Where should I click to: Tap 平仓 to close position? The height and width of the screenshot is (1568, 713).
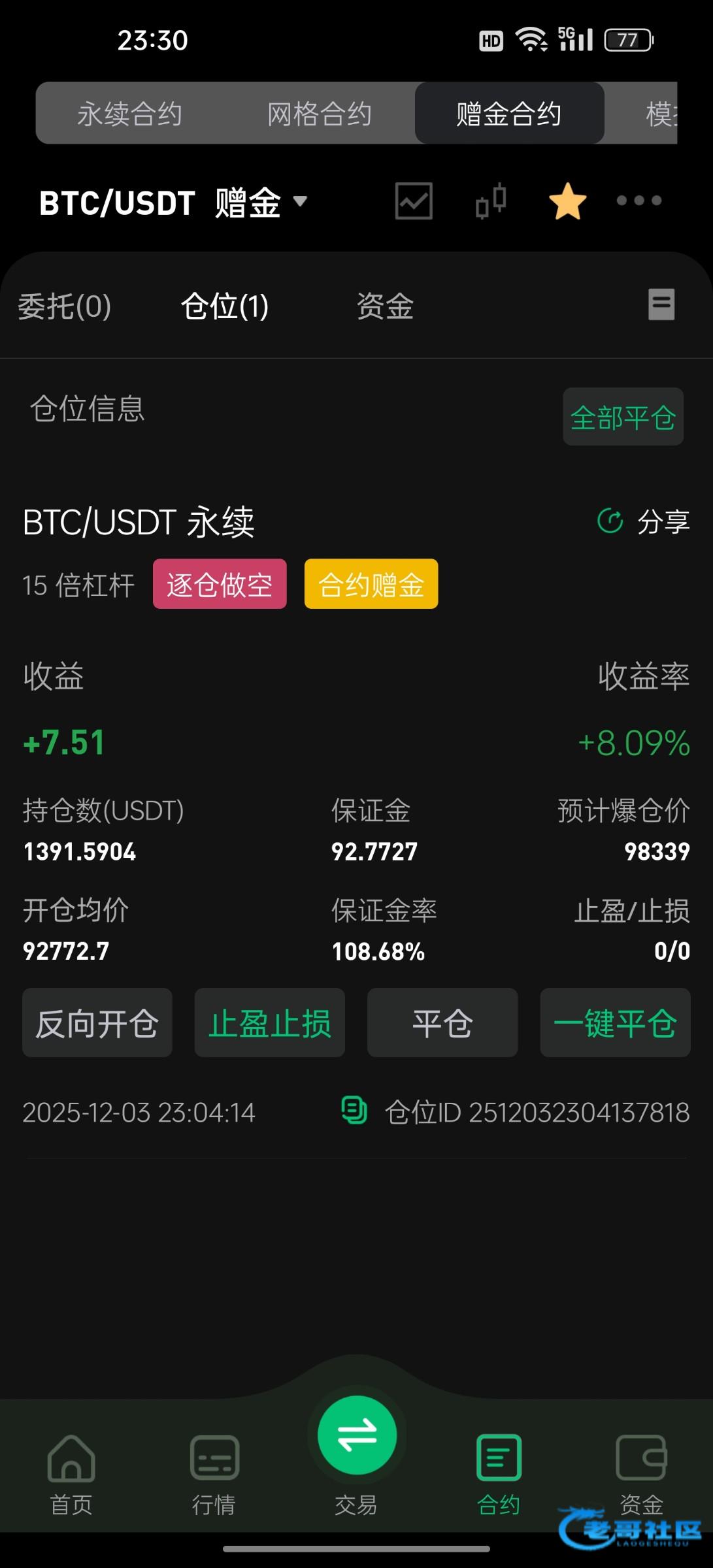pos(442,1022)
